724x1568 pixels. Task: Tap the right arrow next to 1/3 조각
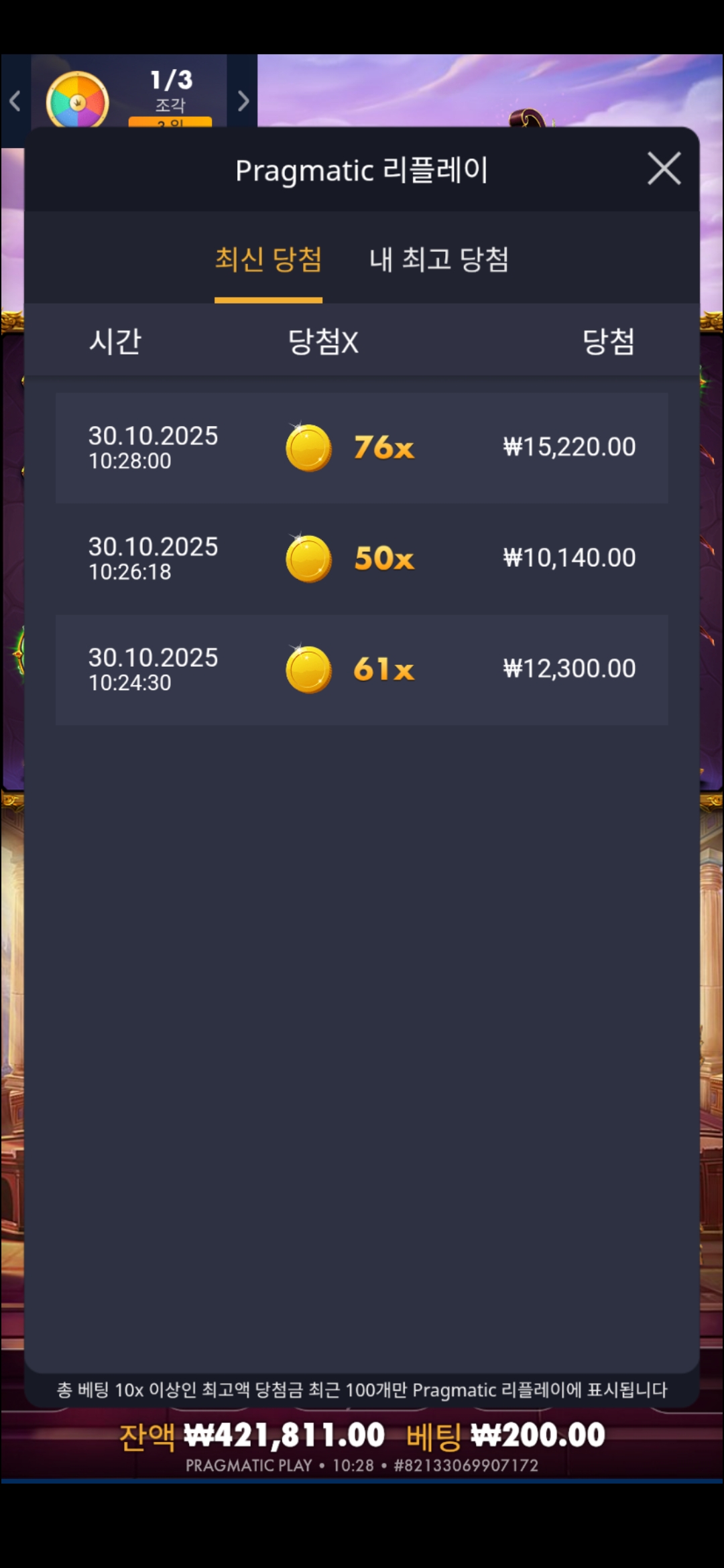[243, 101]
